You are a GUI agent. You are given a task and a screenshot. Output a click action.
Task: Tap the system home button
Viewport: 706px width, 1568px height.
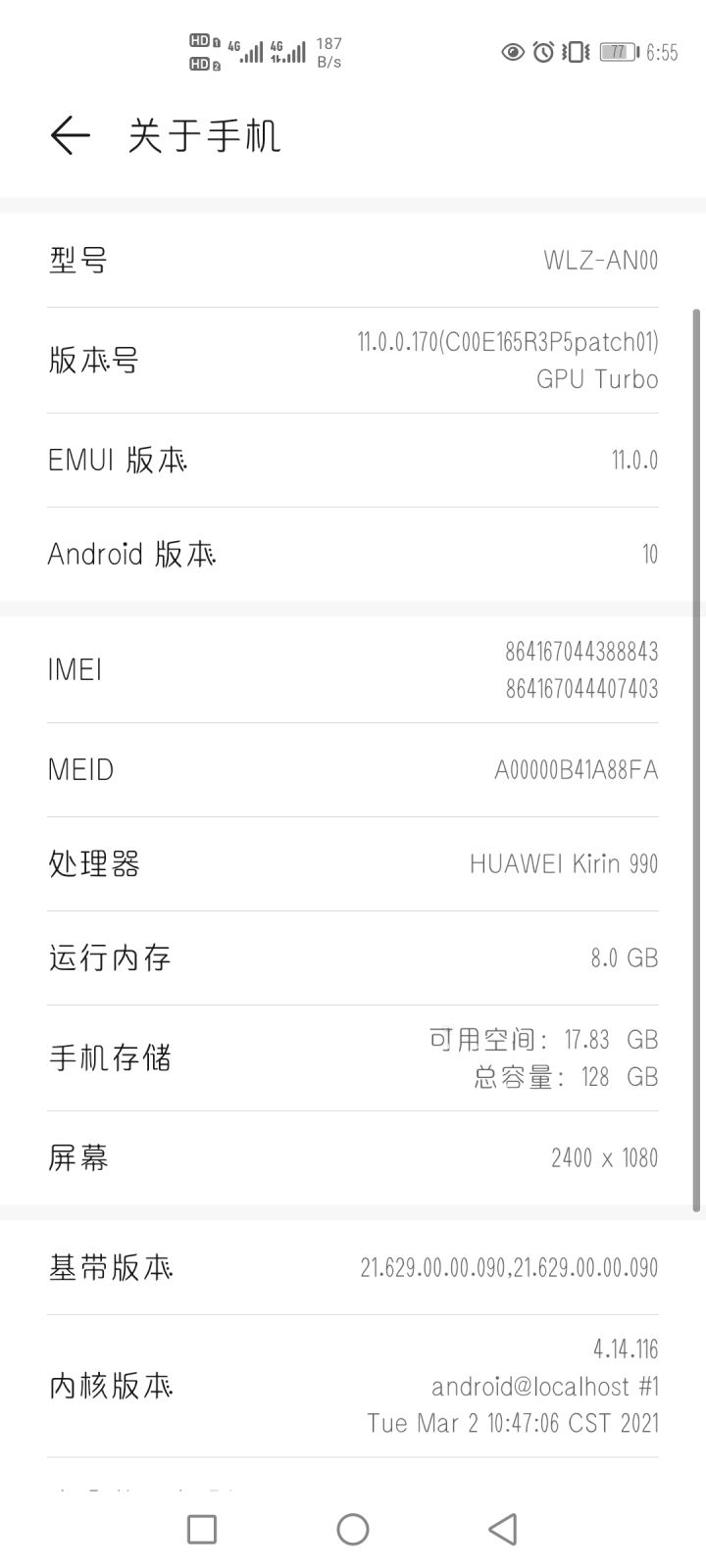pyautogui.click(x=353, y=1529)
